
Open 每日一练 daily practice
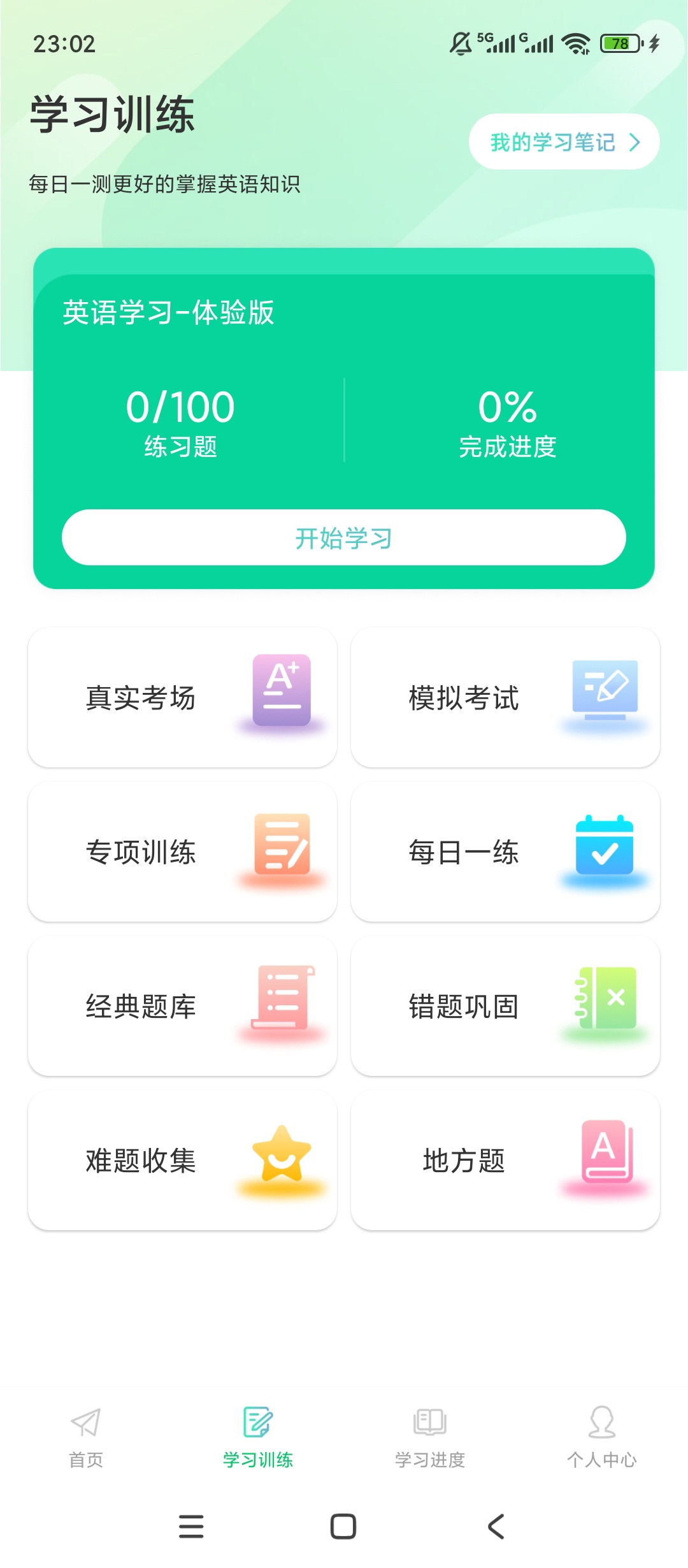505,852
